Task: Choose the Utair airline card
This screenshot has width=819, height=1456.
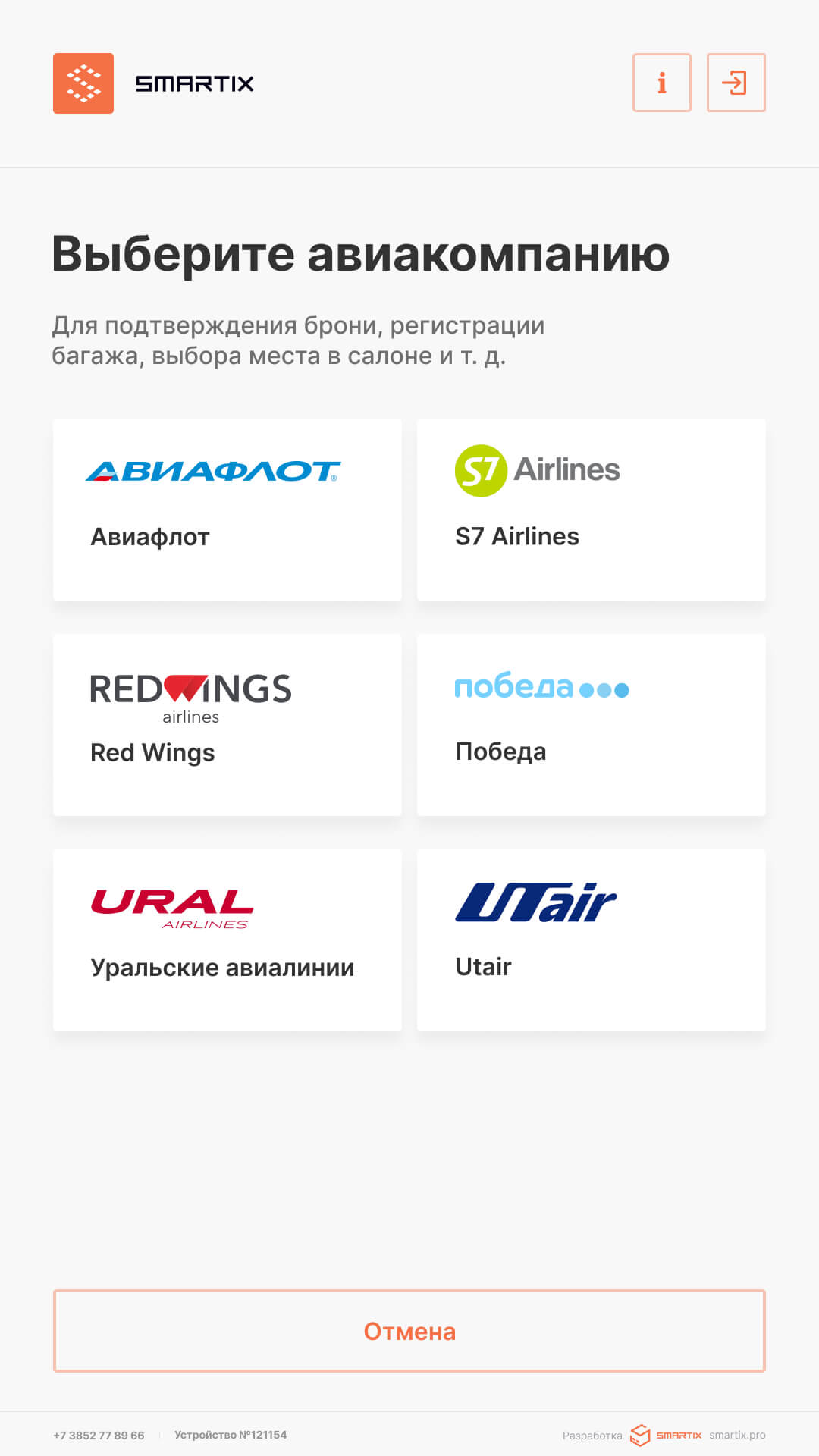Action: point(591,940)
